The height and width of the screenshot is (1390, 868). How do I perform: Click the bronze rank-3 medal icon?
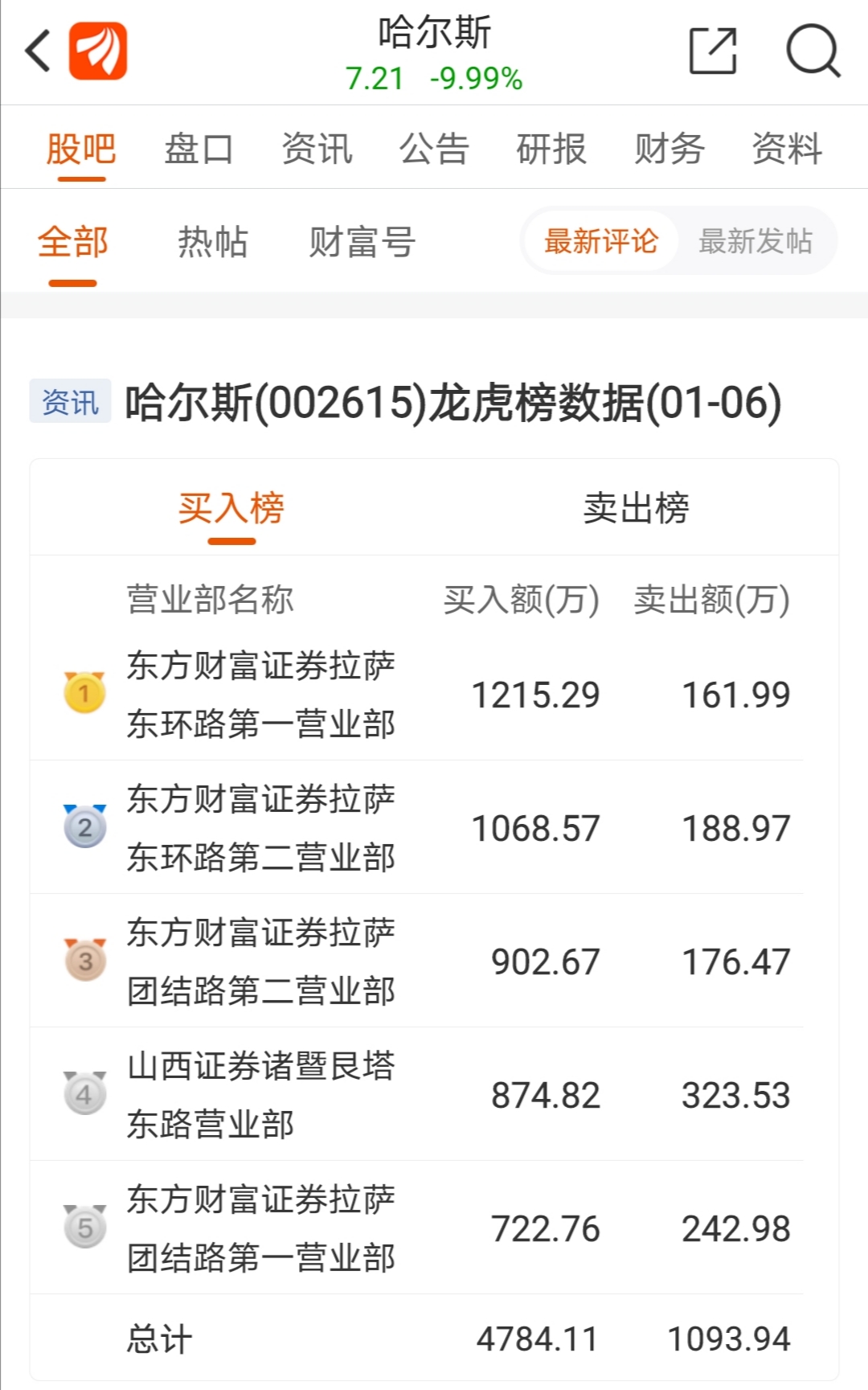[x=84, y=961]
